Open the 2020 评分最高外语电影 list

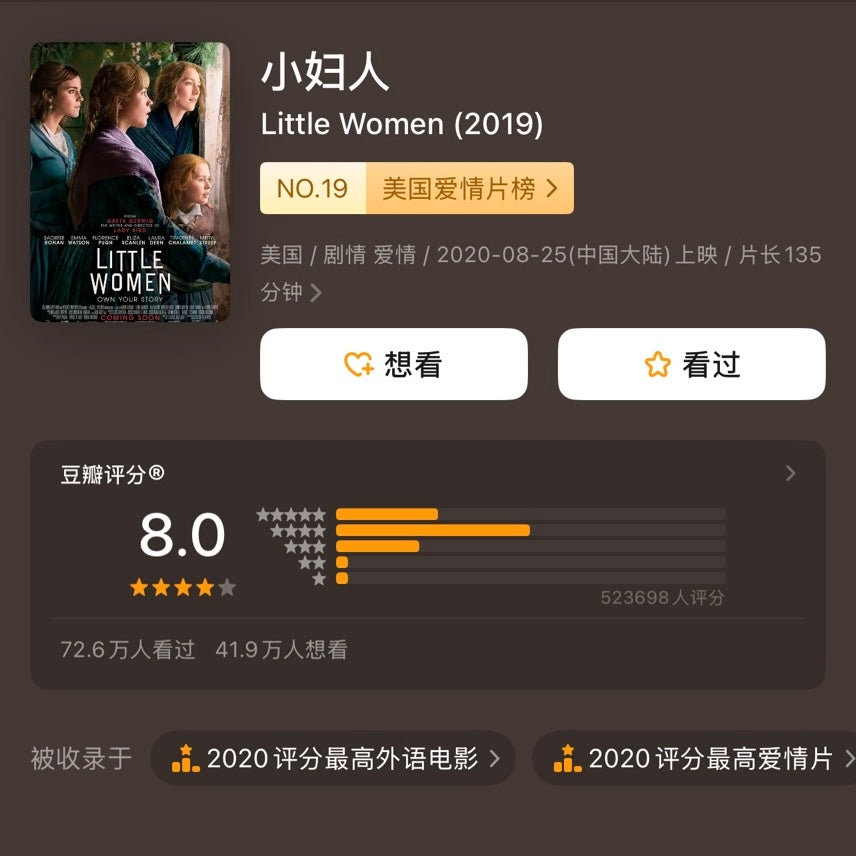(333, 759)
